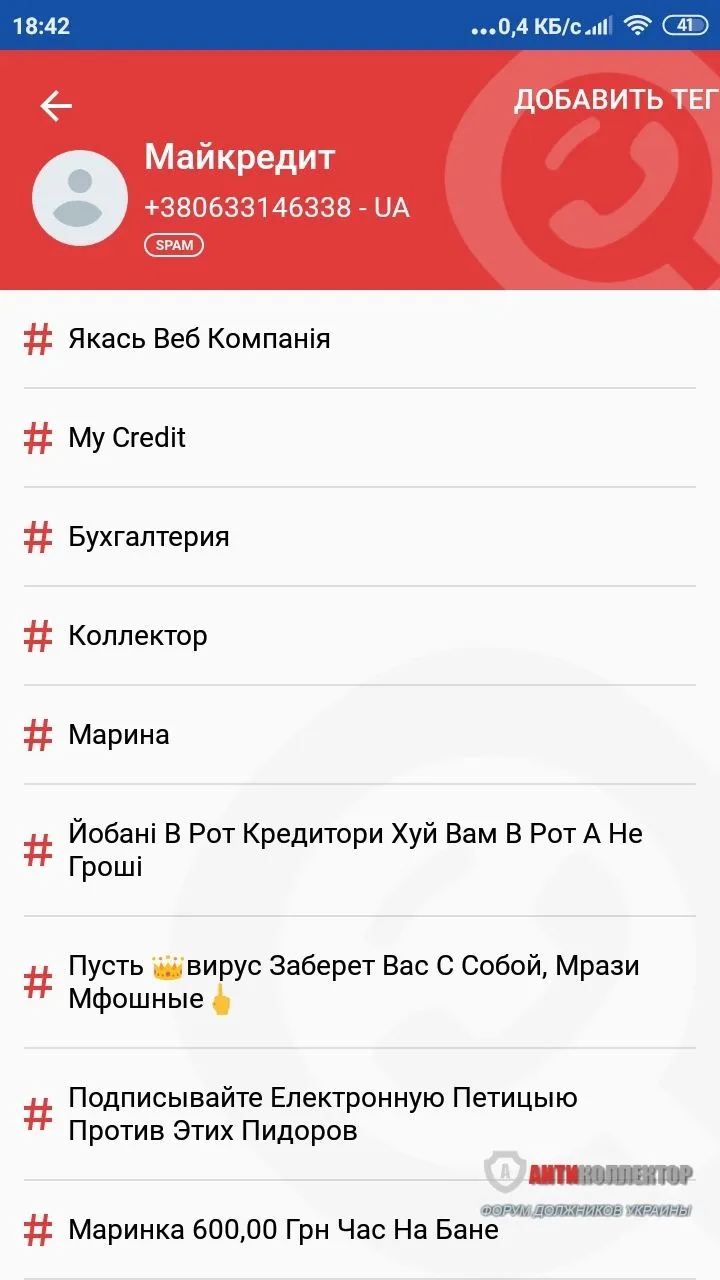Select the tag "Бухгалтерия"
Image resolution: width=720 pixels, height=1280 pixels.
tap(147, 536)
